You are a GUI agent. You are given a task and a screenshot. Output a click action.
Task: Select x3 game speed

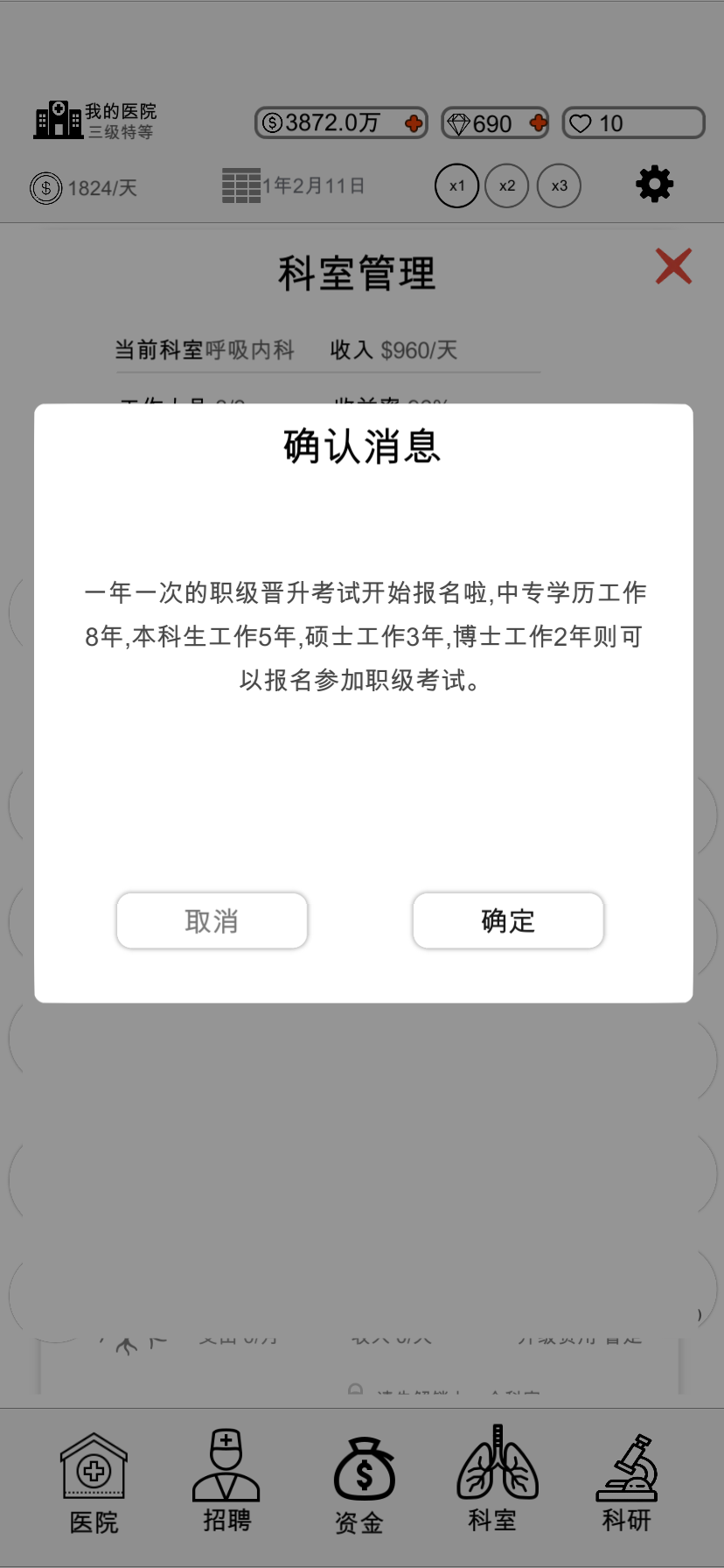(x=559, y=185)
